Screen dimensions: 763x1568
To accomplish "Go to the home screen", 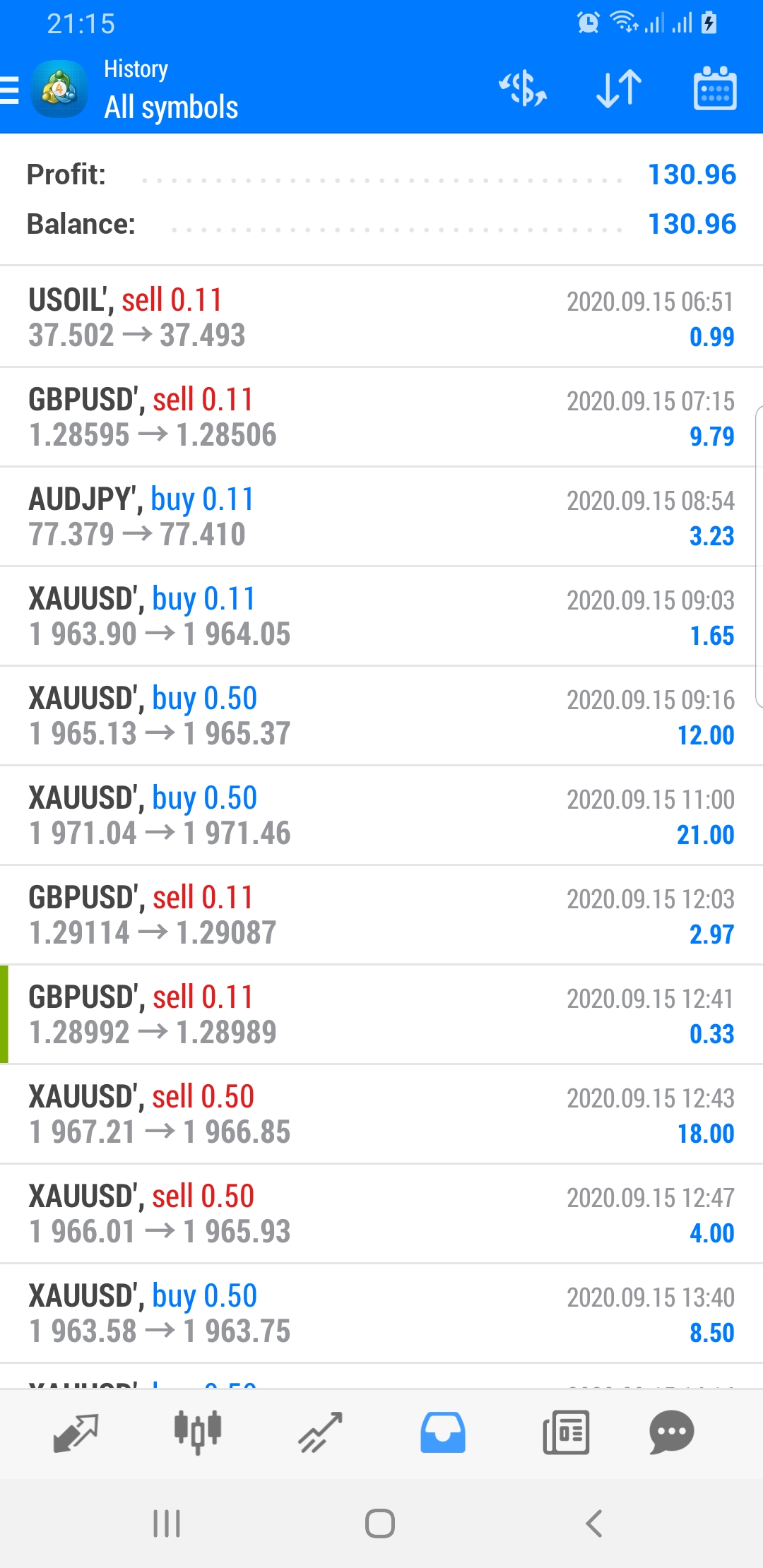I will click(380, 1524).
